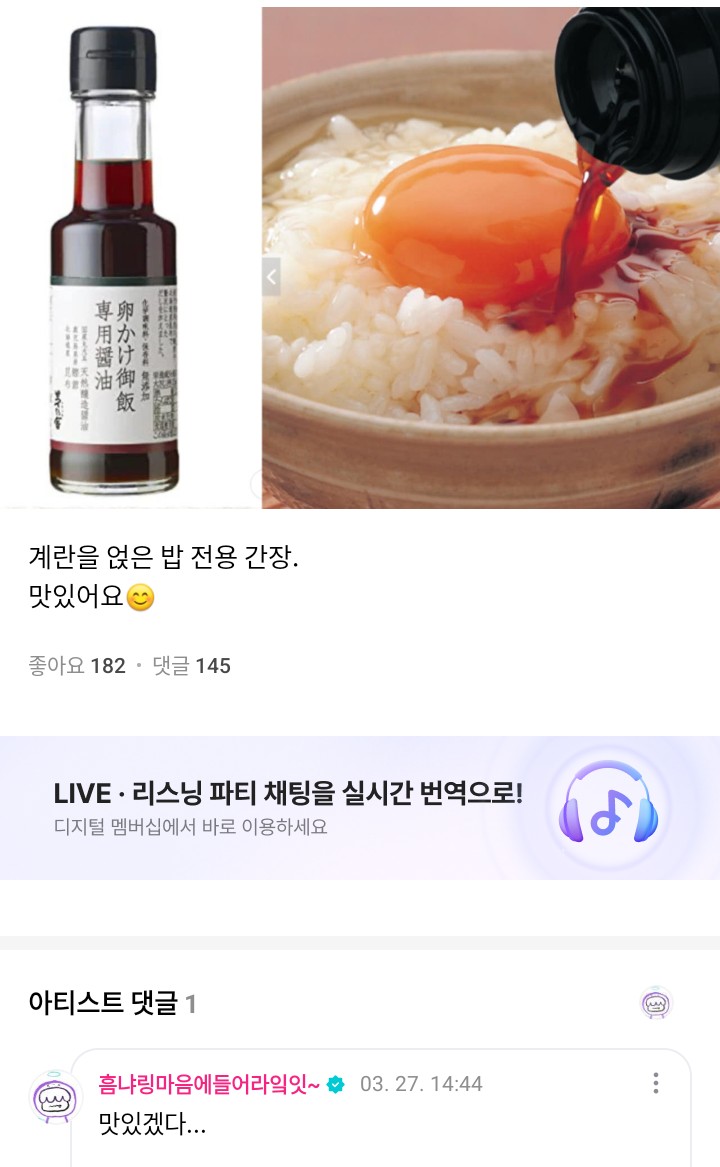
Task: Open the artist comment's three-dot menu
Action: click(x=655, y=1083)
